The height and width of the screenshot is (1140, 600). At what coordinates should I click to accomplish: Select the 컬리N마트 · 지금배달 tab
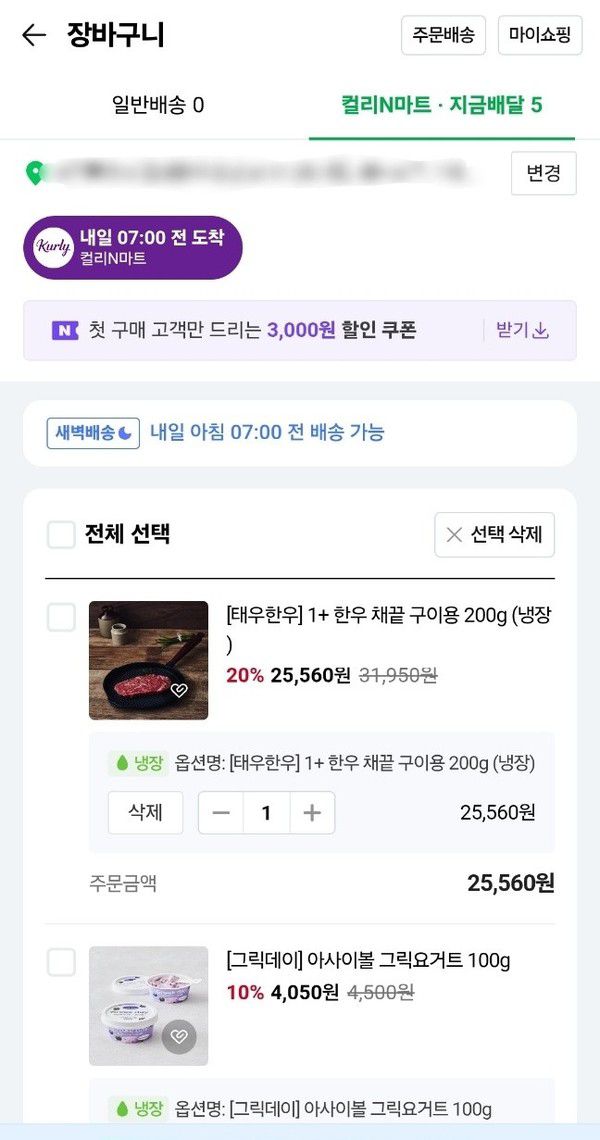[x=441, y=105]
